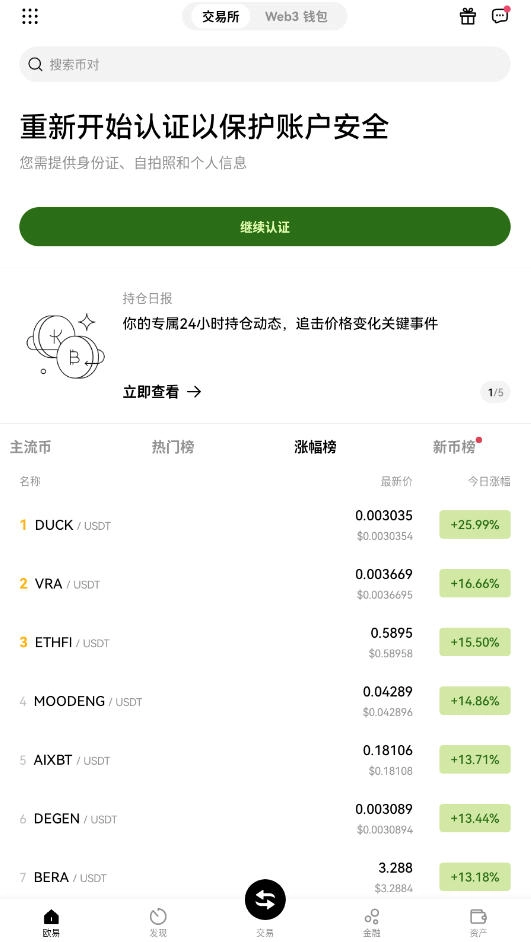Open the DUCK / USDT row

point(265,525)
